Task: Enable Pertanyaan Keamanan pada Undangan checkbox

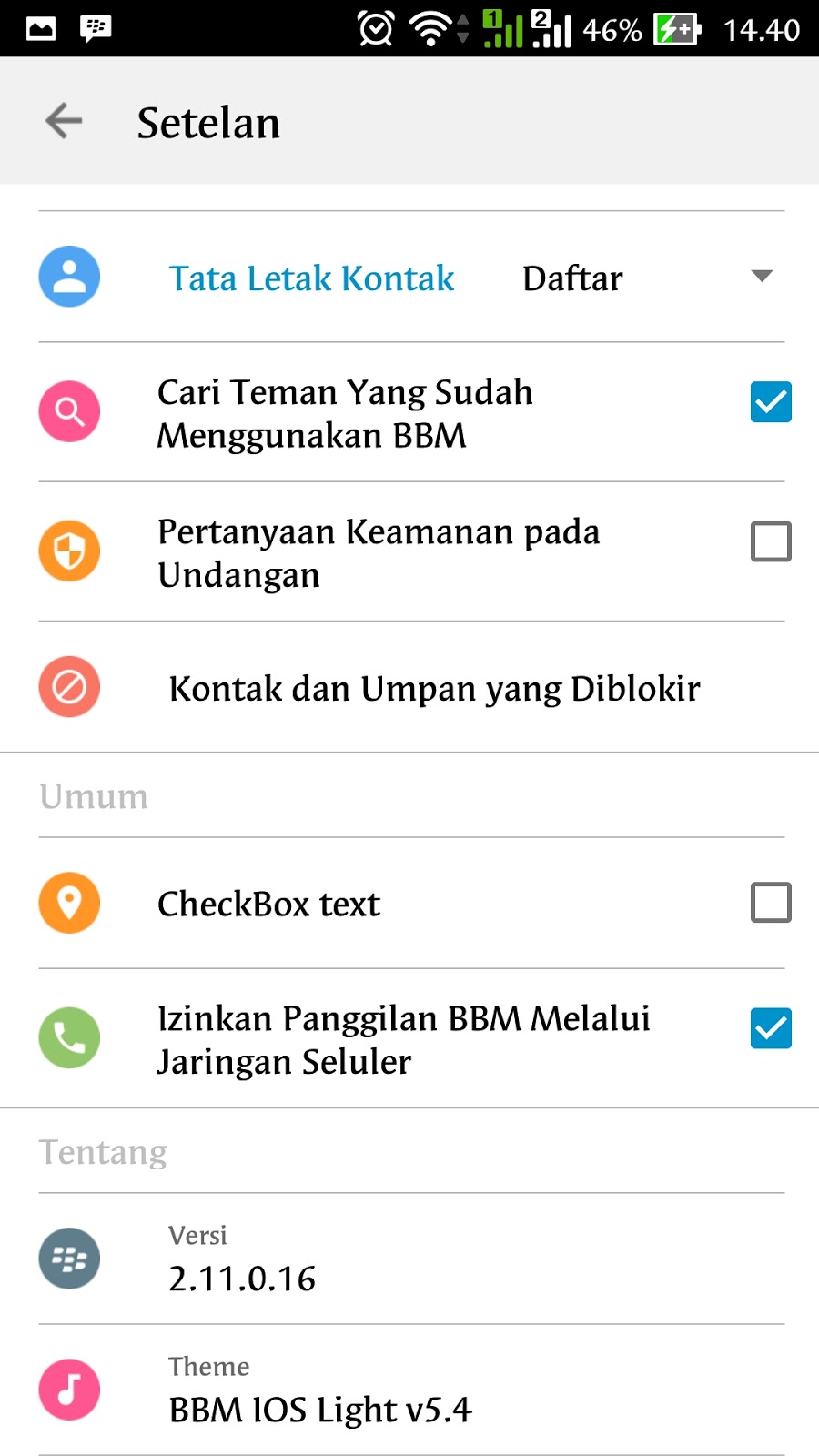Action: point(770,541)
